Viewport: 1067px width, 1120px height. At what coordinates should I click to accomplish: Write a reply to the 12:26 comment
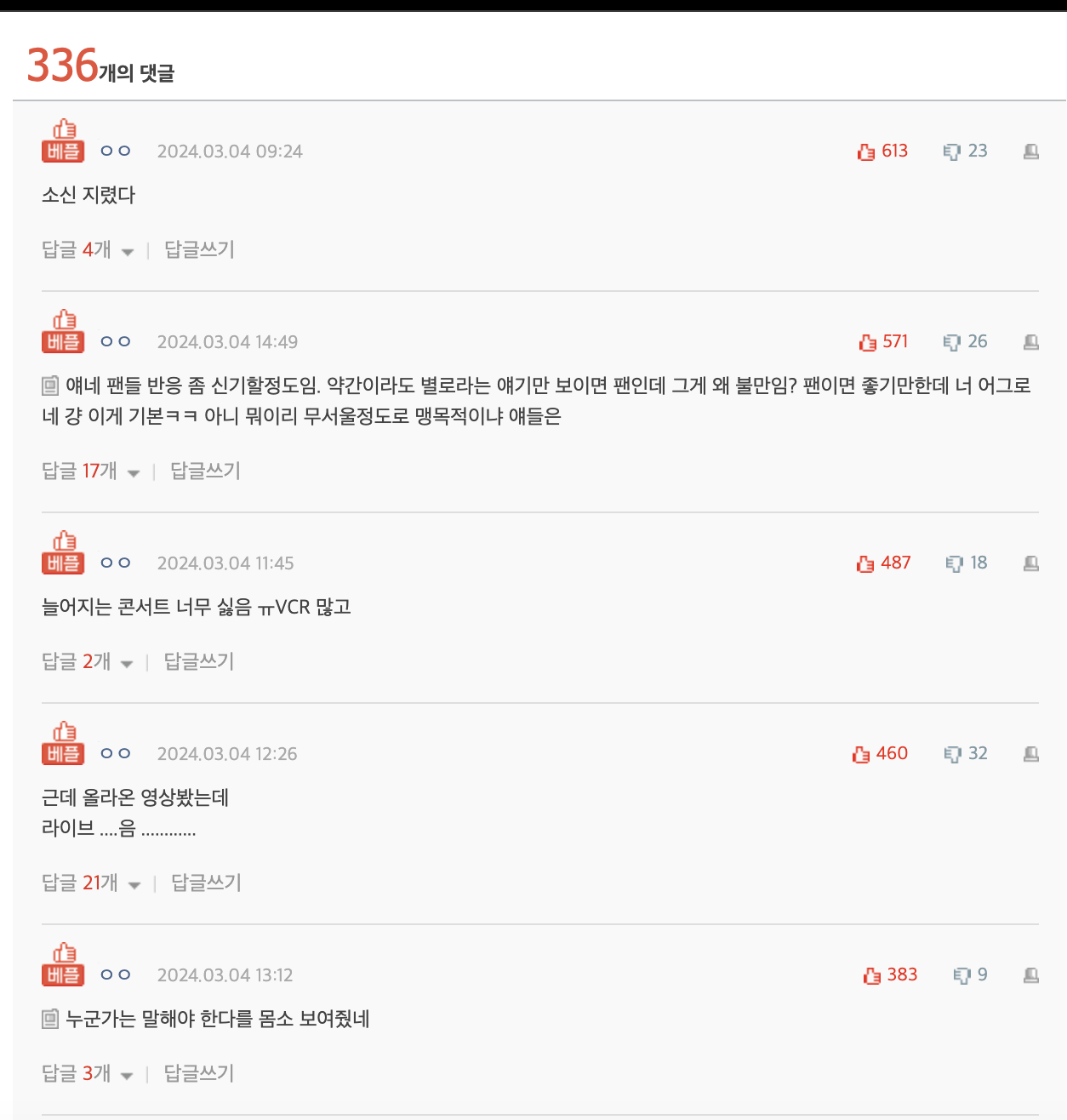pos(206,883)
